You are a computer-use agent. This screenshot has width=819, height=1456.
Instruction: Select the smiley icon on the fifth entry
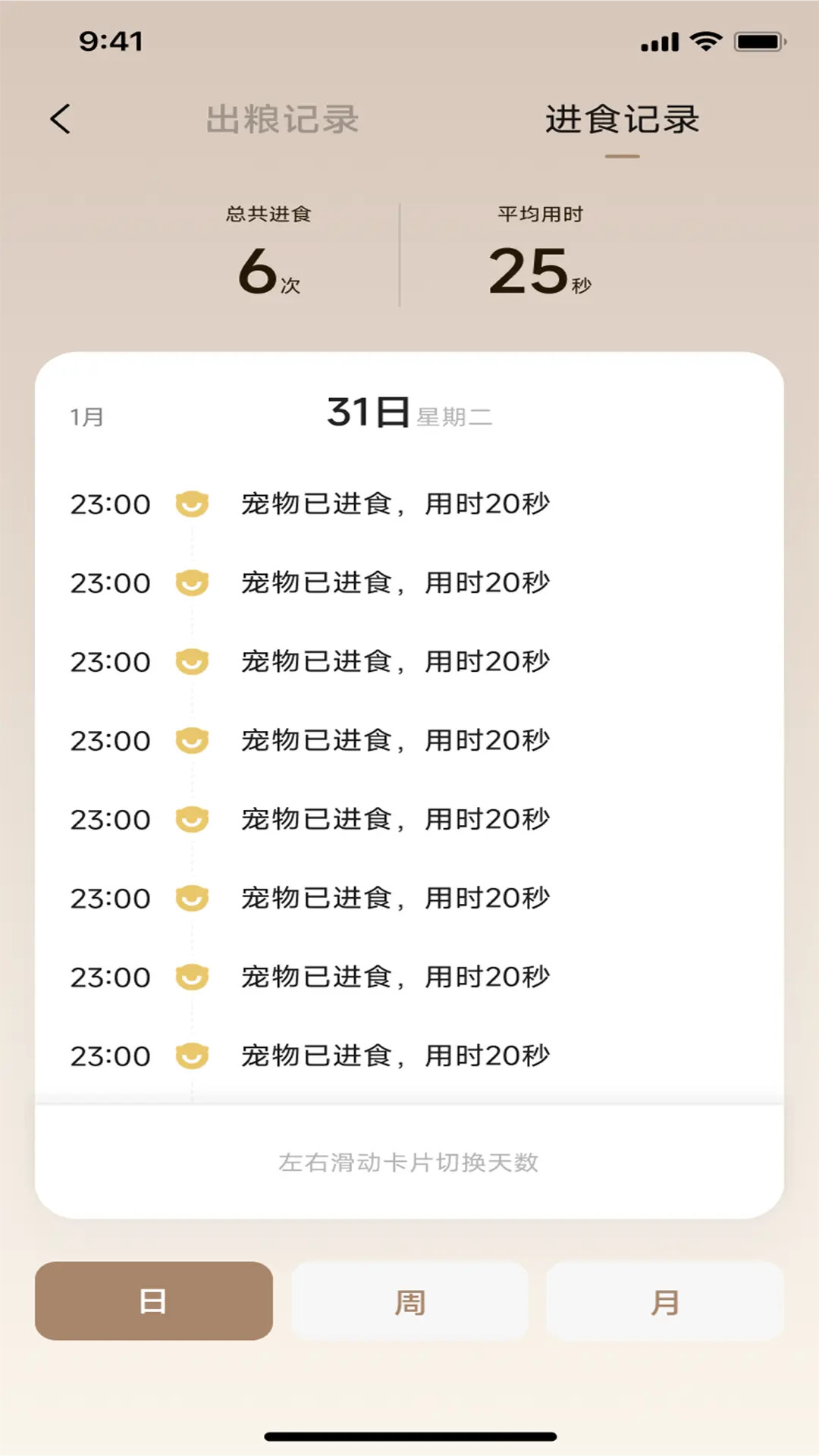coord(193,819)
